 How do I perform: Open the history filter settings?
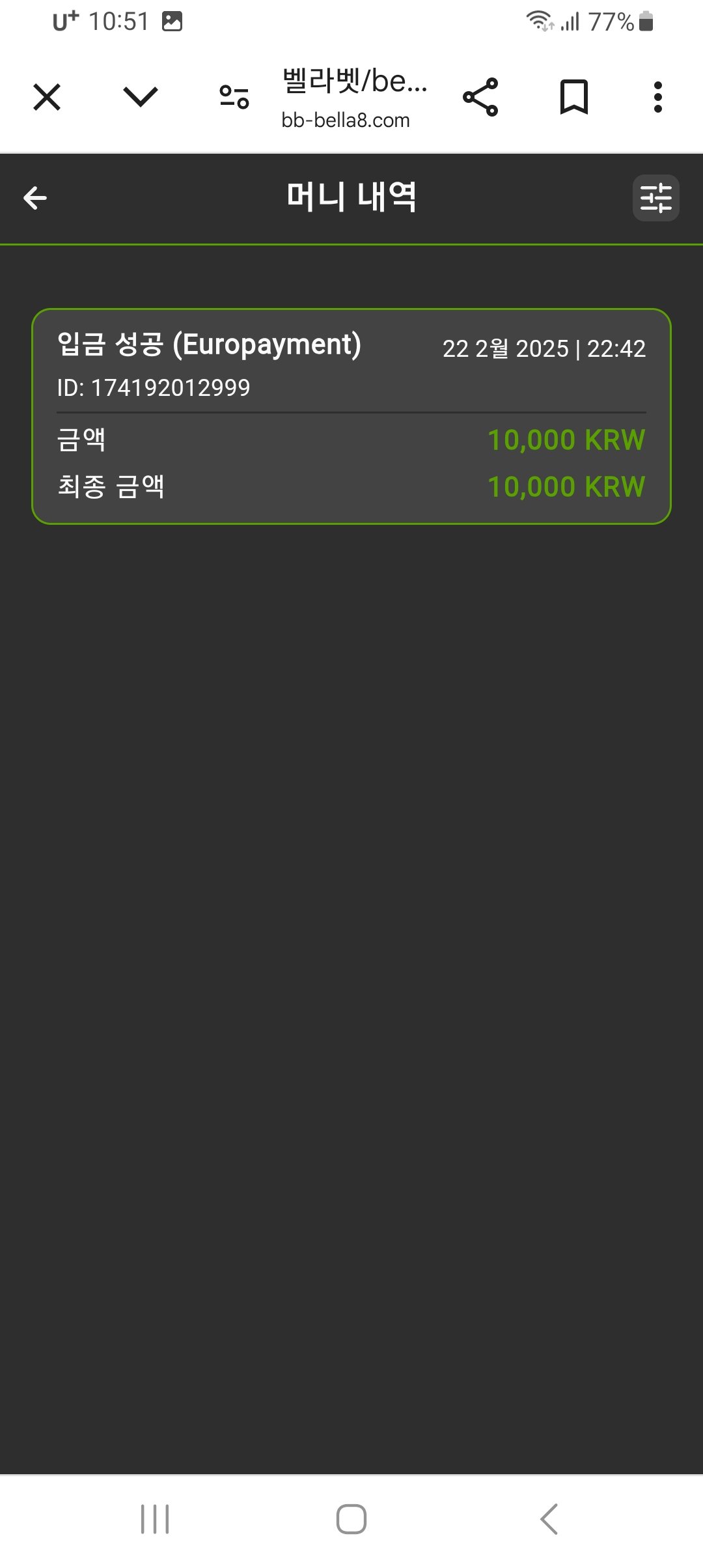655,198
